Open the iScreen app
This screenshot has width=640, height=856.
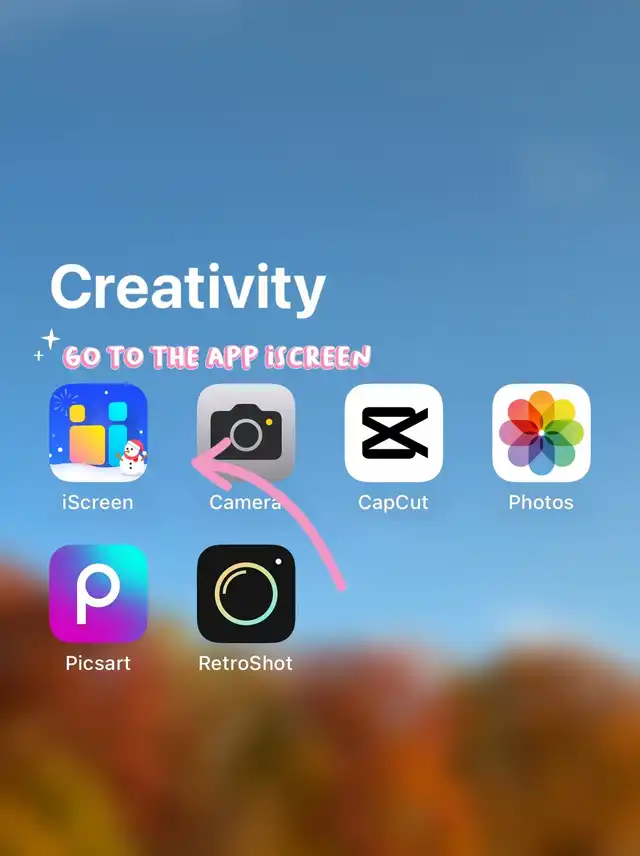point(98,432)
